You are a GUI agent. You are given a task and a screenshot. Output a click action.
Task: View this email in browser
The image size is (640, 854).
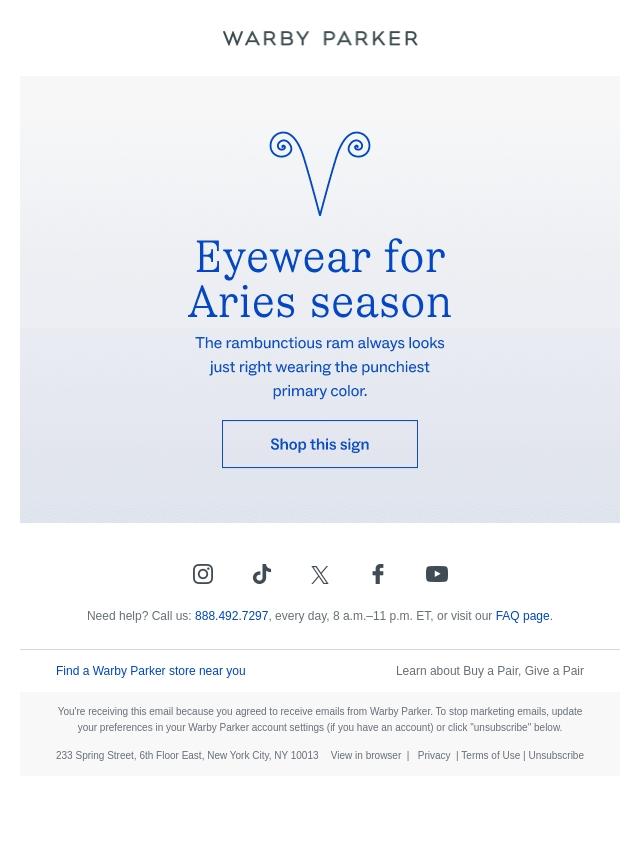tap(366, 756)
